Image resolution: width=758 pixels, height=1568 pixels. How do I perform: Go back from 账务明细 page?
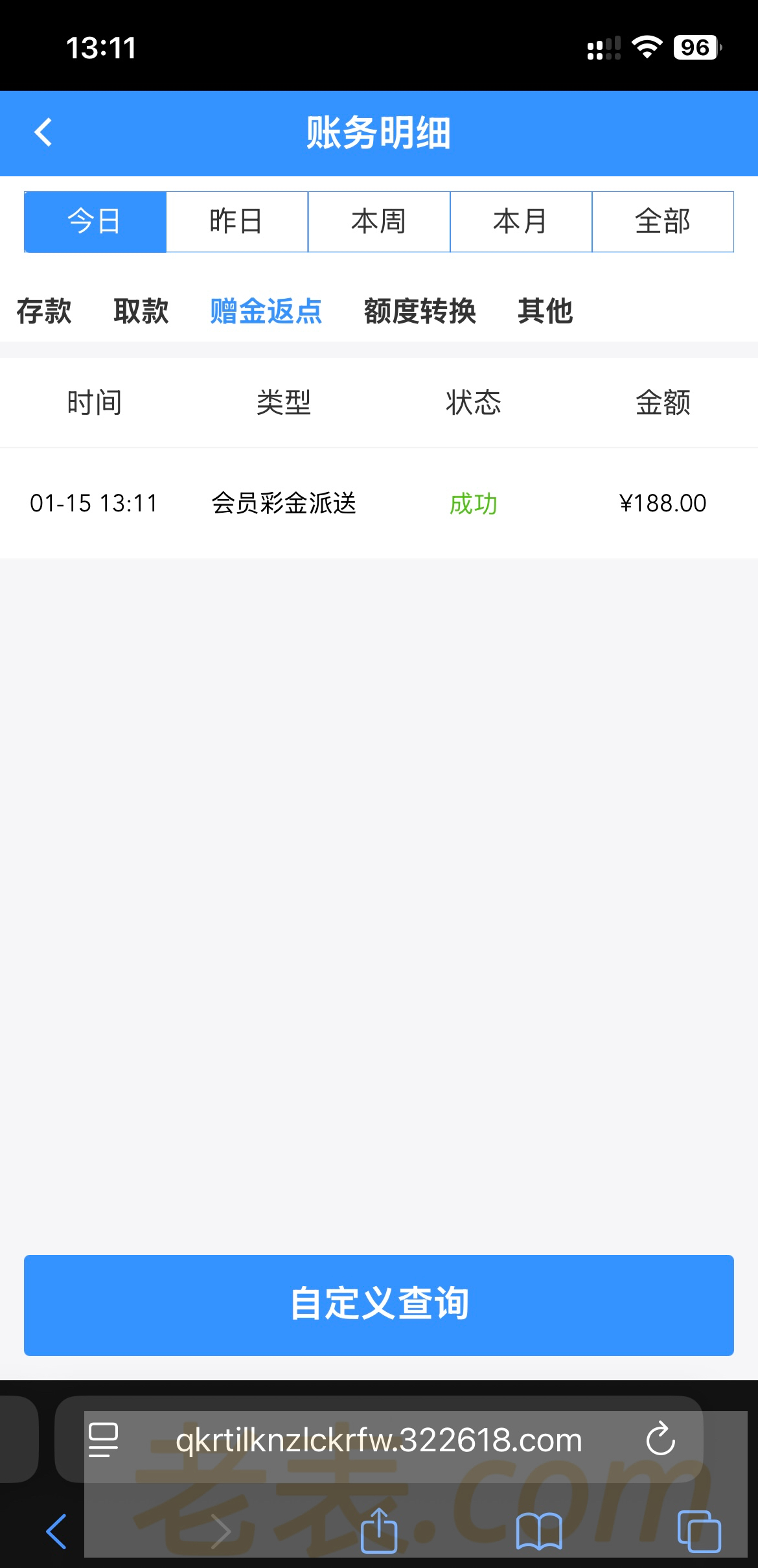pos(43,133)
